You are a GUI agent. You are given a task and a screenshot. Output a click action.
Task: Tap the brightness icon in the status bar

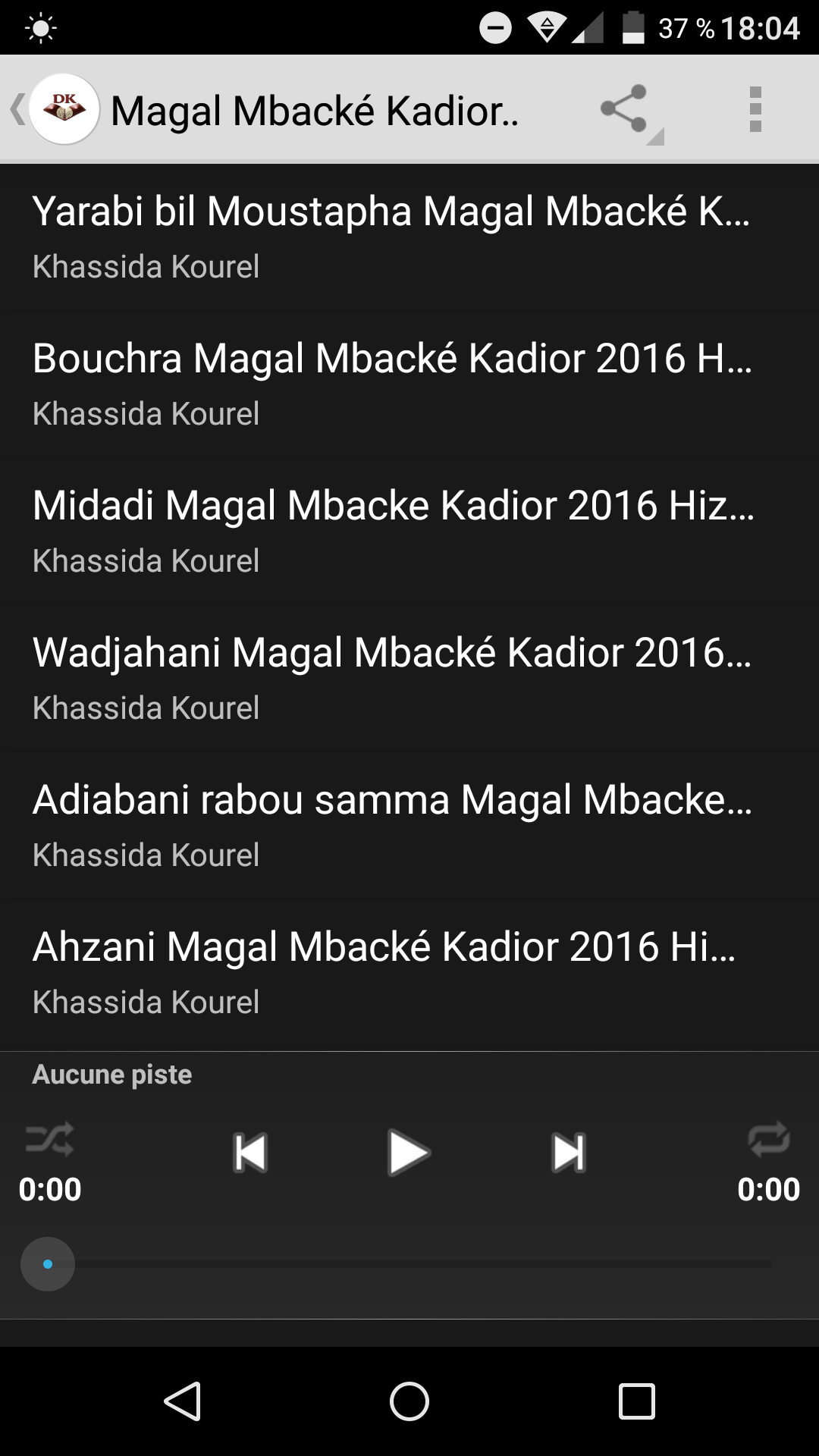tap(39, 29)
